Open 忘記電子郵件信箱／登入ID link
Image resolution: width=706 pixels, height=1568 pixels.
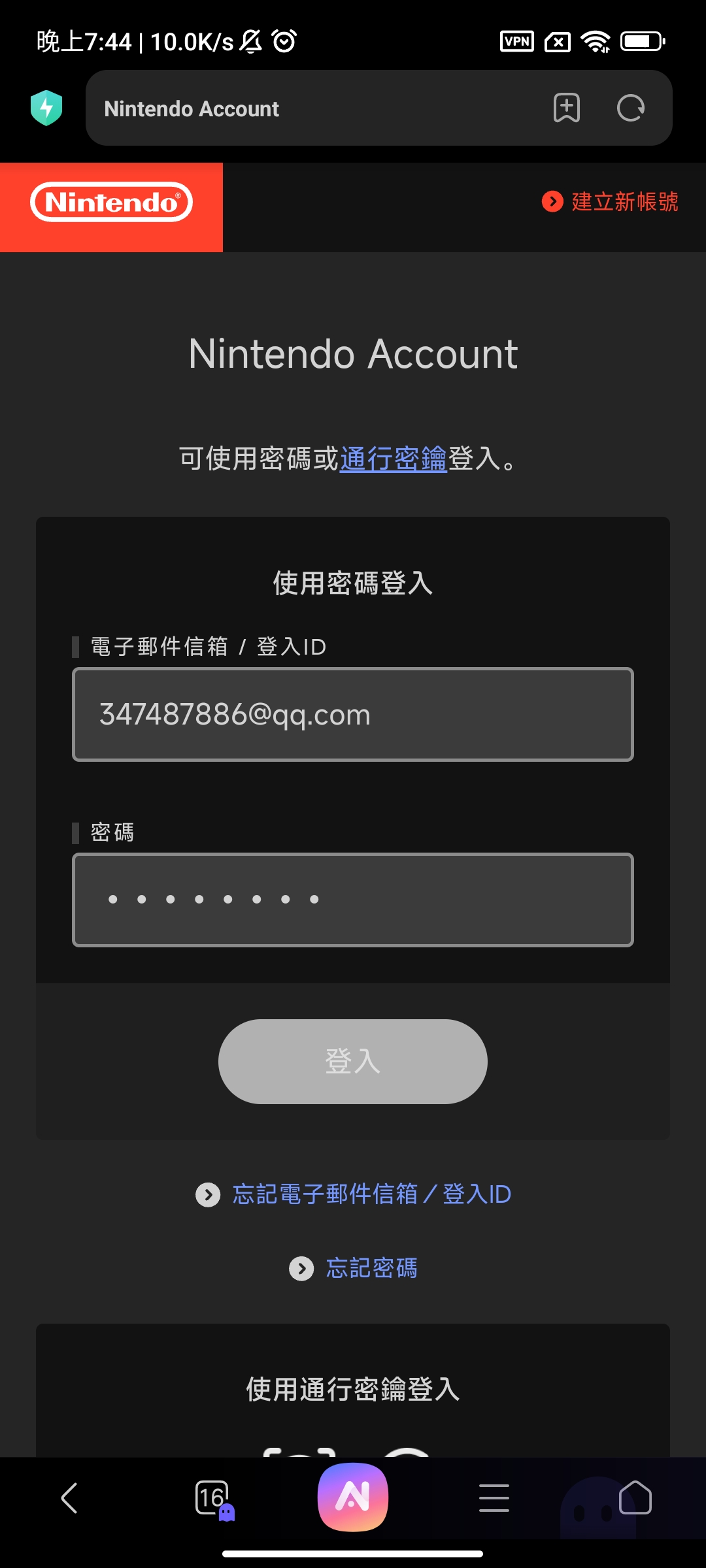(x=371, y=1194)
